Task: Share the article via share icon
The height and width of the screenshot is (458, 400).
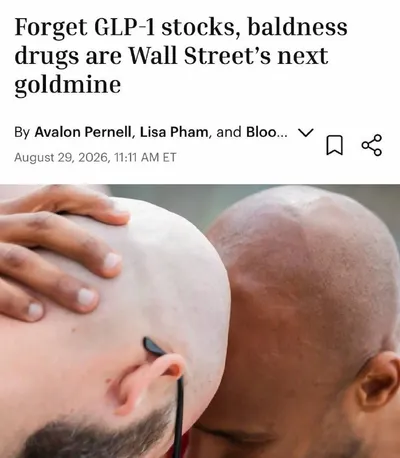Action: [x=372, y=145]
